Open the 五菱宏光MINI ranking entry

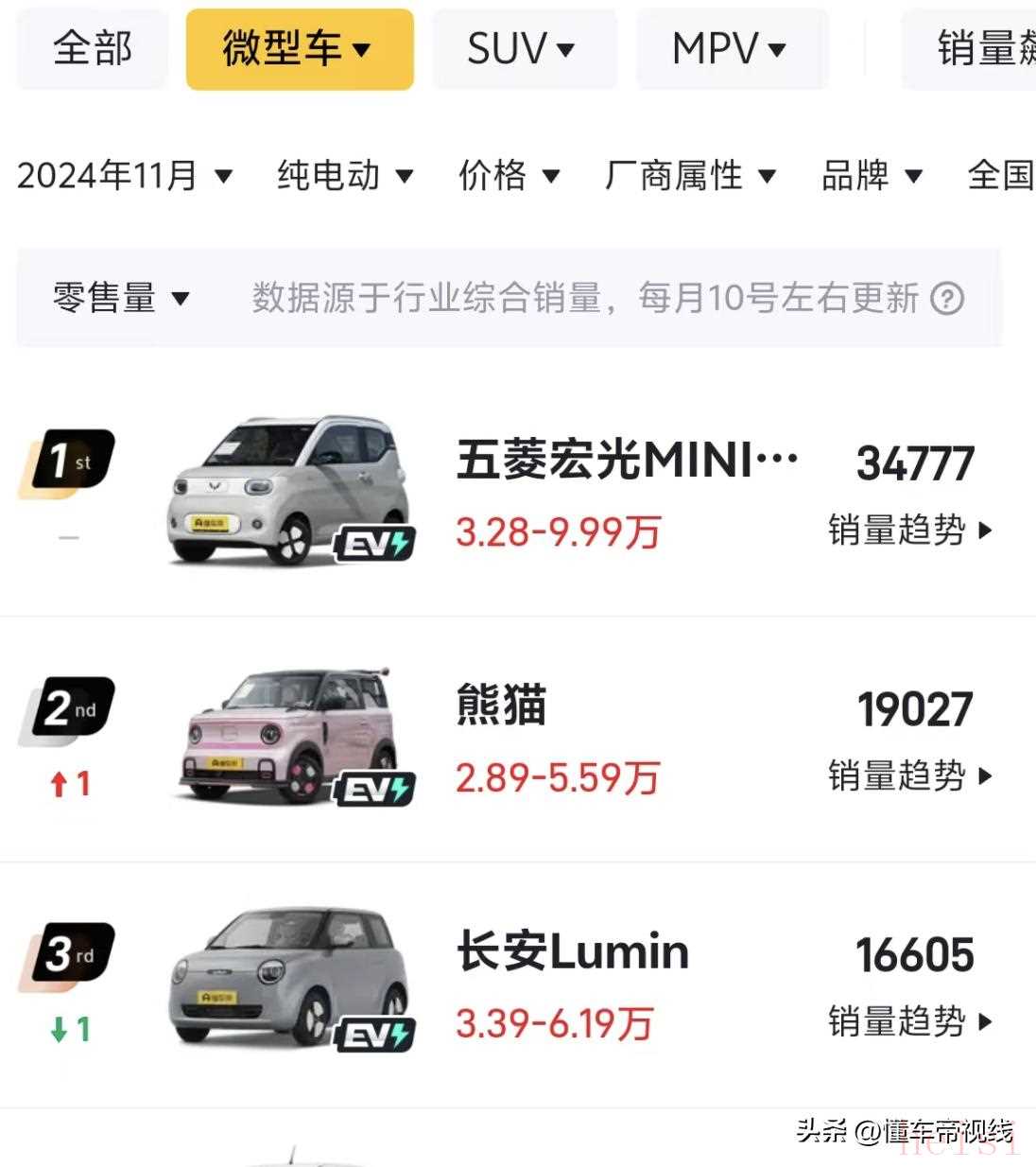click(x=626, y=462)
